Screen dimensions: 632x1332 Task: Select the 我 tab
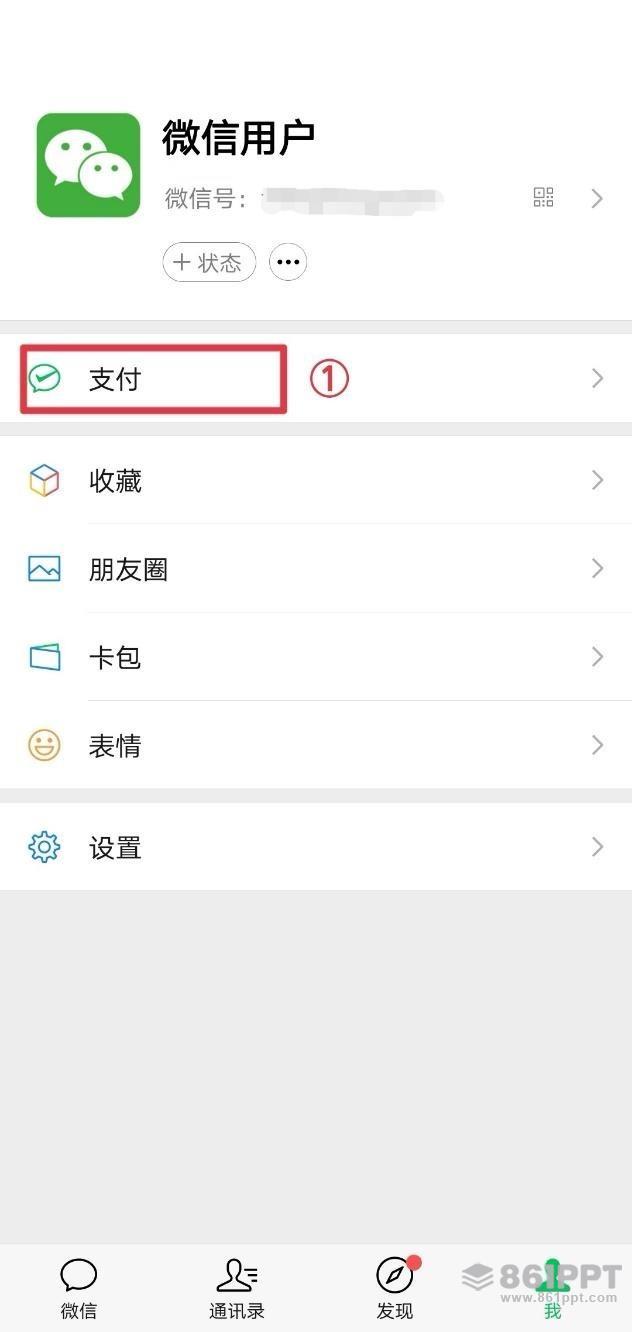[x=553, y=1289]
